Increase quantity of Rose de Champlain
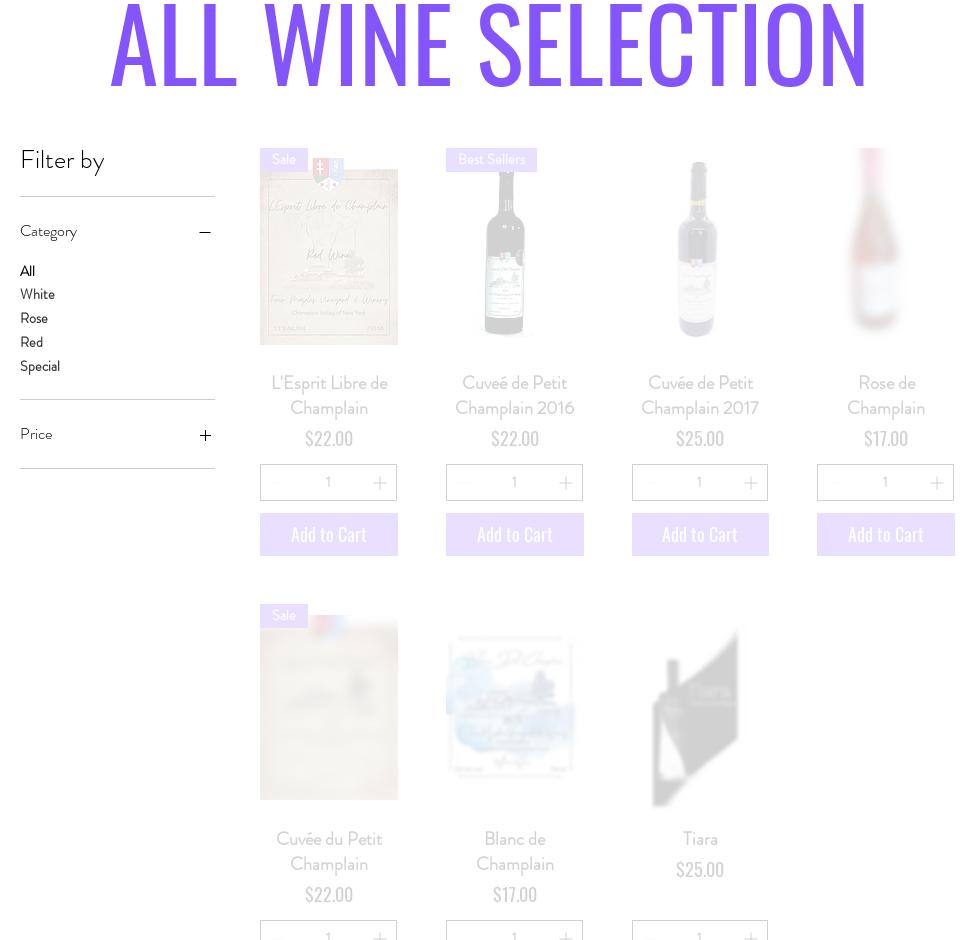971x940 pixels. (936, 483)
